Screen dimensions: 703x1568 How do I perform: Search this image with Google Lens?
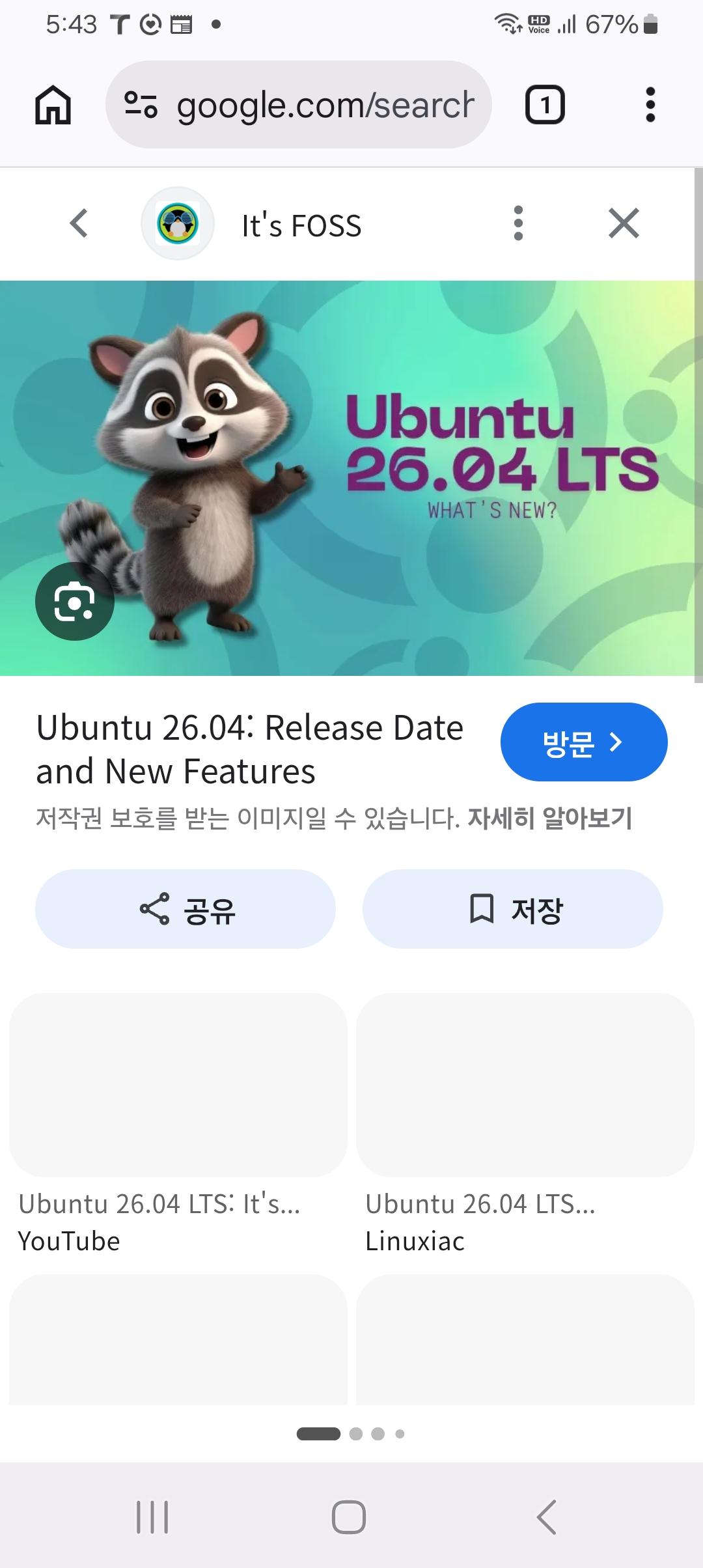click(x=74, y=601)
